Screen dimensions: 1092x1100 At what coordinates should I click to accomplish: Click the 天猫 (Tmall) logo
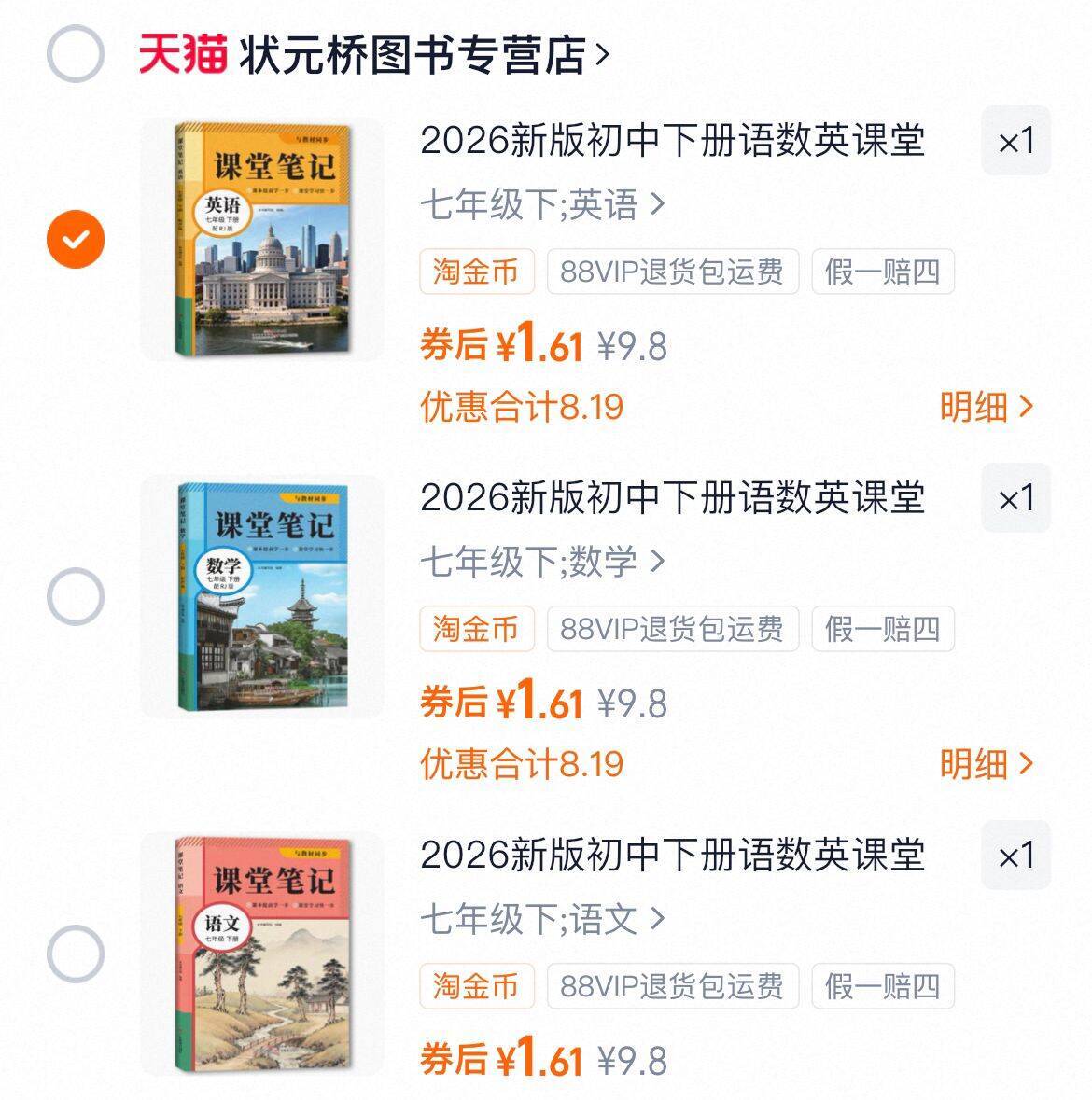178,53
